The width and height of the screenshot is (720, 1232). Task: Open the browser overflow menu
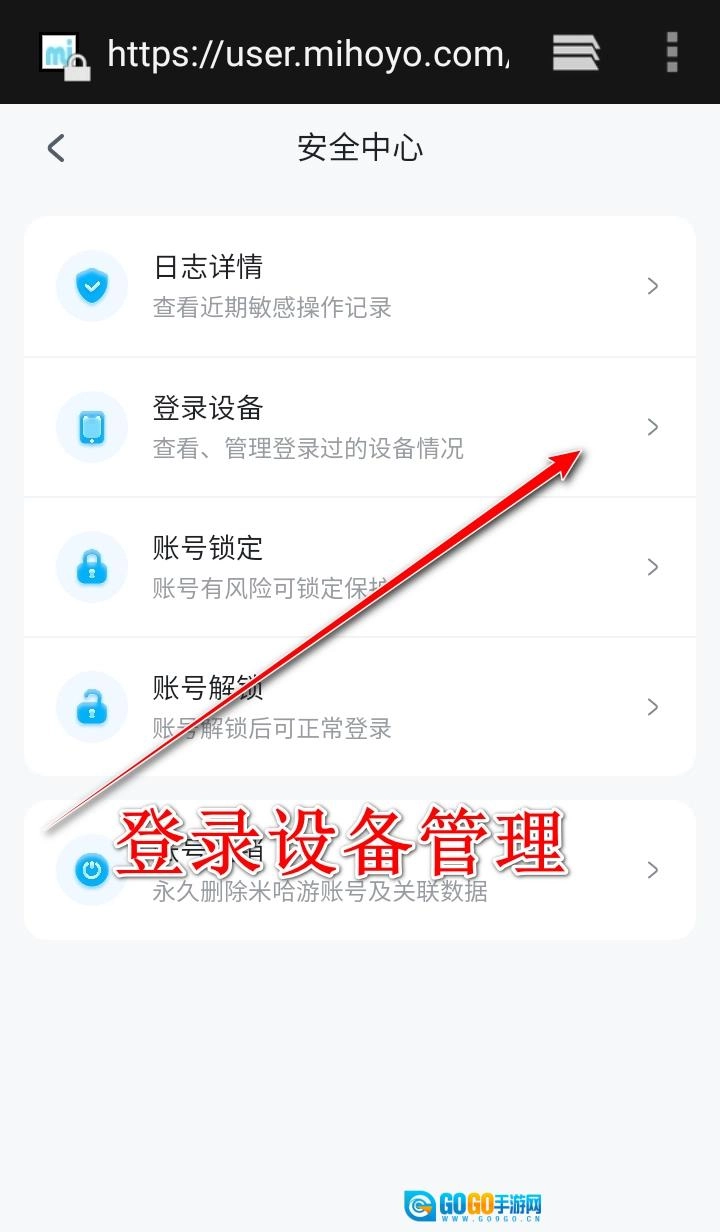(x=672, y=52)
